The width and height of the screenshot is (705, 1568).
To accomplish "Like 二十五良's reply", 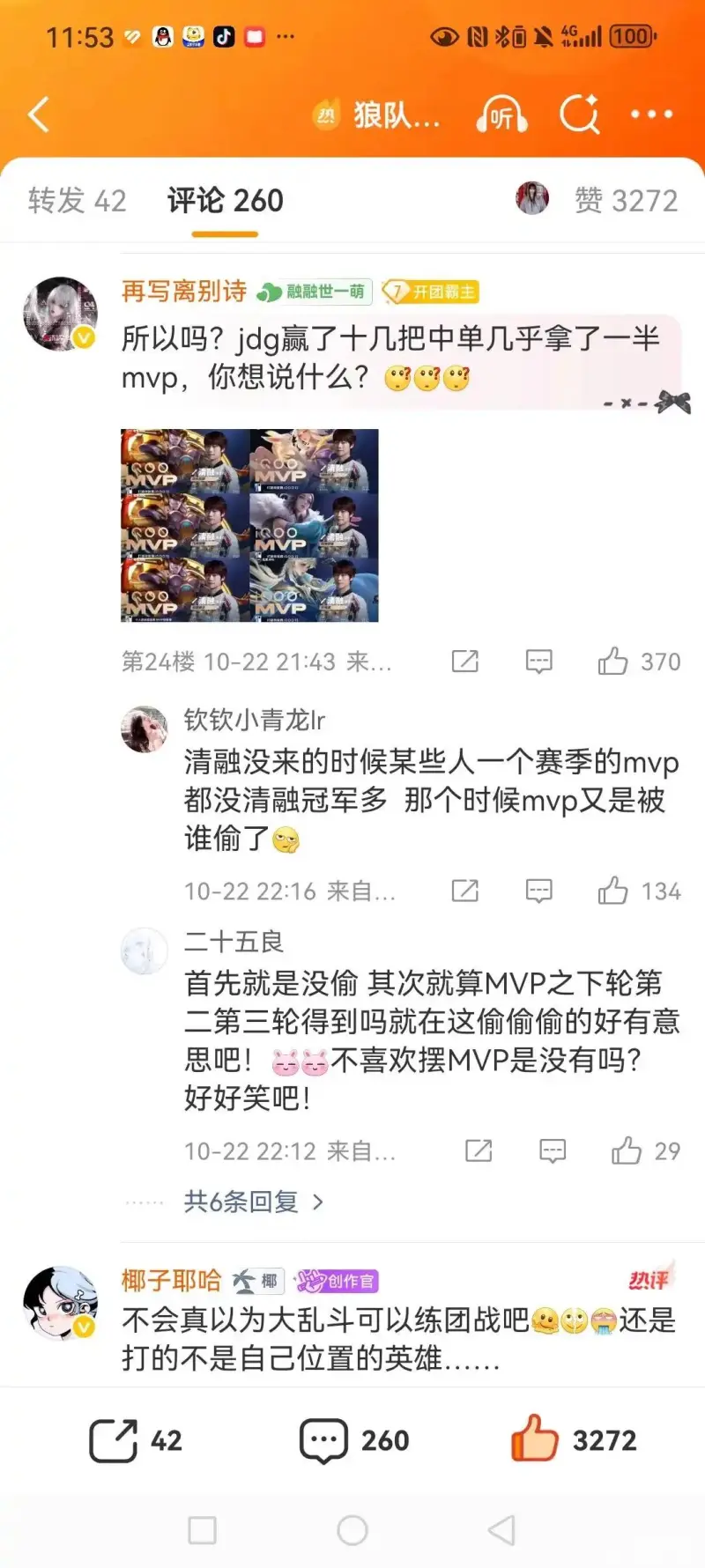I will coord(627,1151).
